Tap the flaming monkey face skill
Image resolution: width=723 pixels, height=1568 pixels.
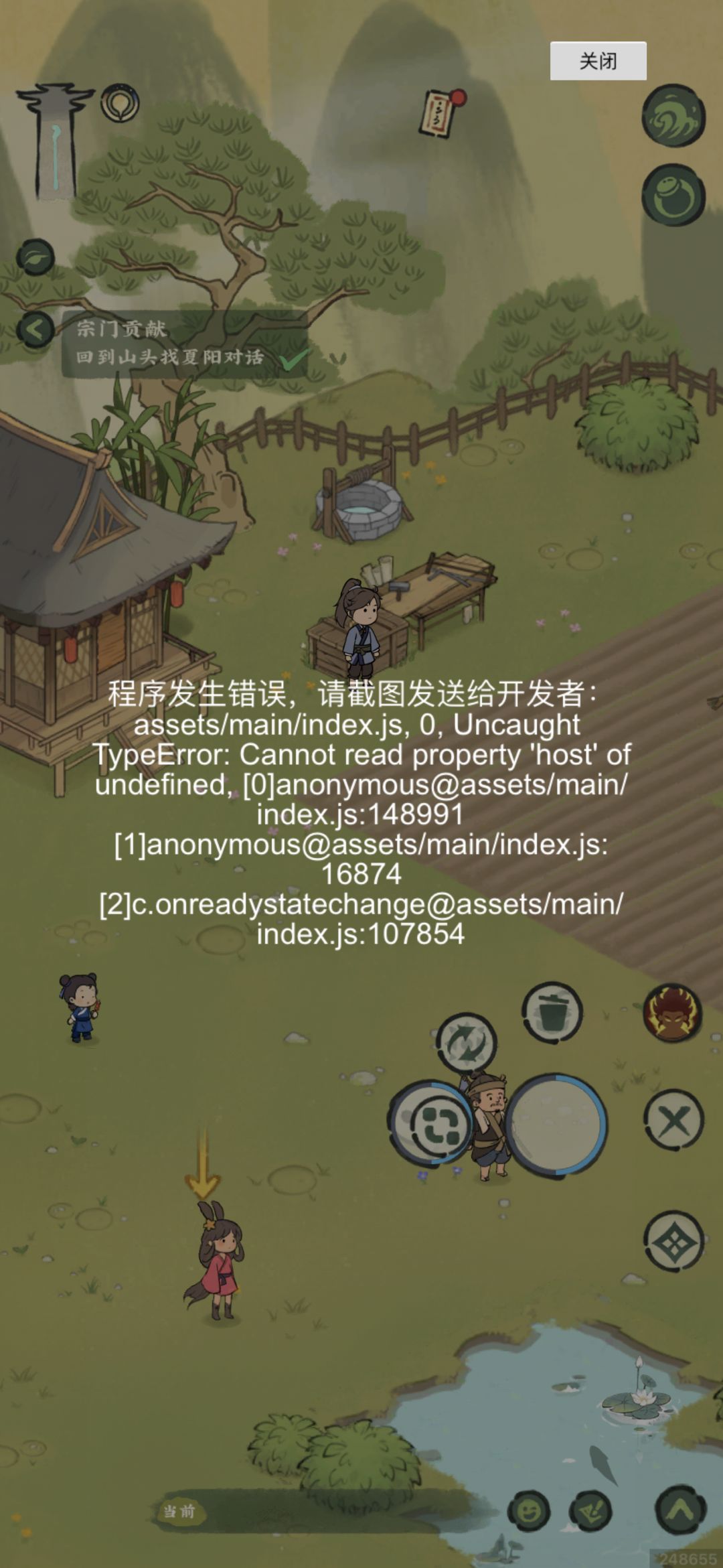coord(673,1012)
